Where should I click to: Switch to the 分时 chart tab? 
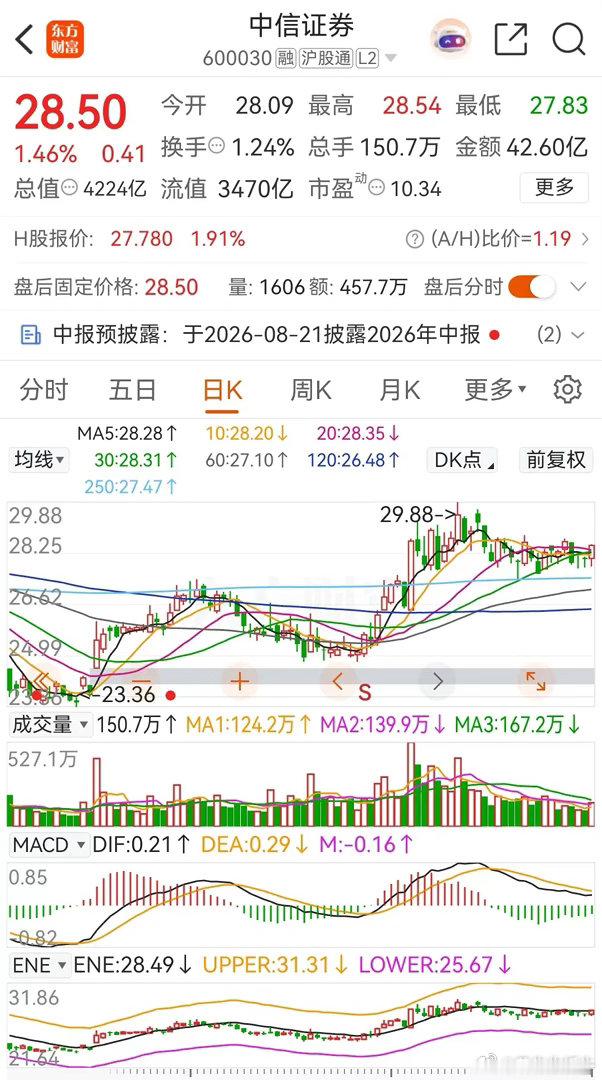(x=44, y=391)
